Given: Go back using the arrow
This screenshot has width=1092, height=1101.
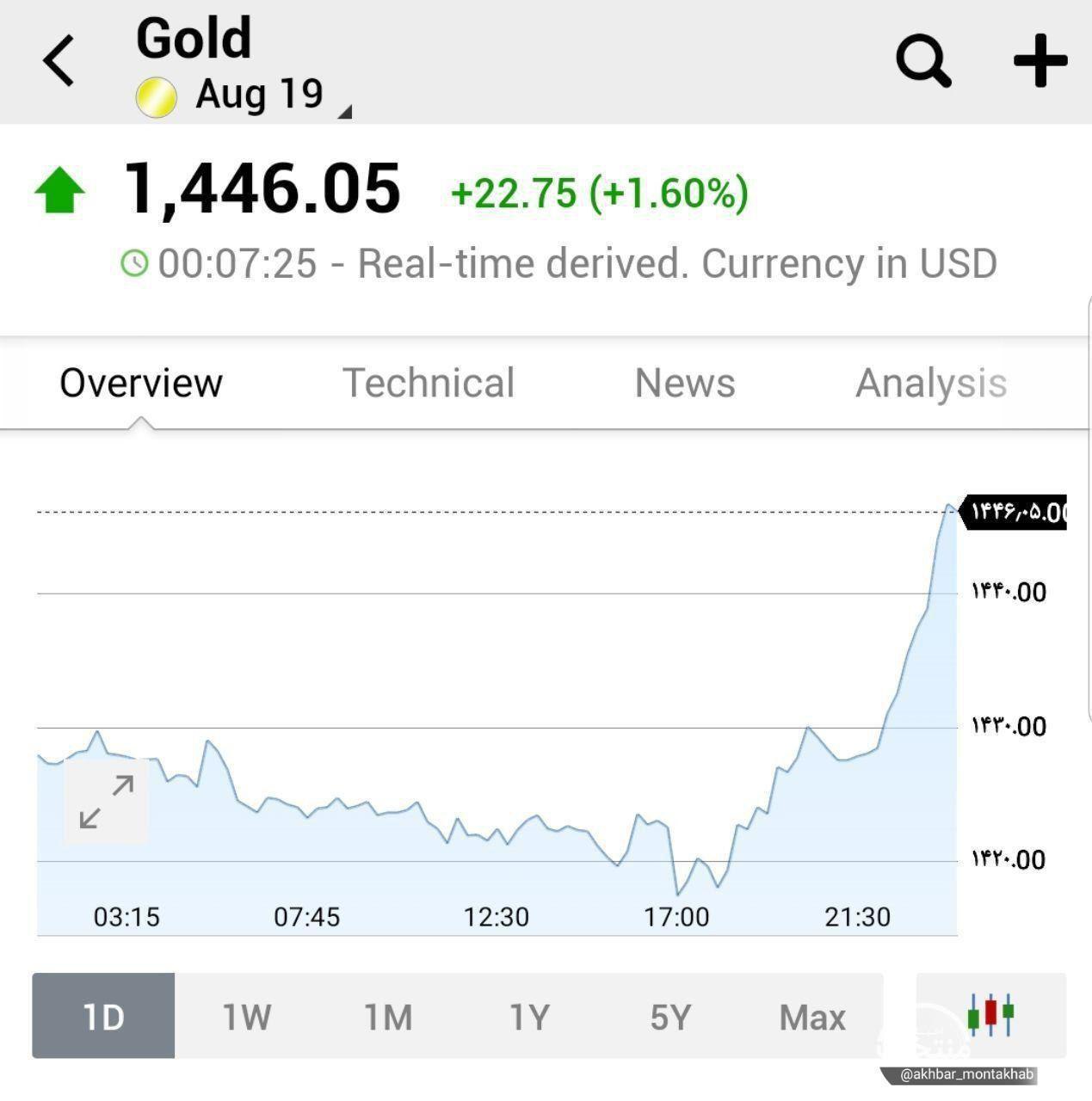Looking at the screenshot, I should pyautogui.click(x=59, y=60).
